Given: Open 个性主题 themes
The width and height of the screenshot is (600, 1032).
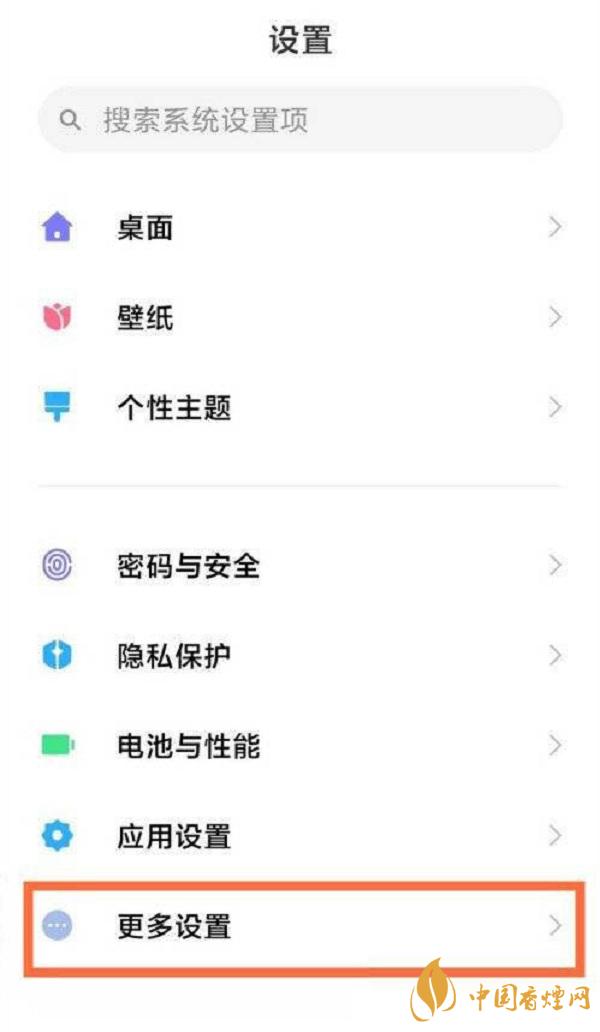Looking at the screenshot, I should click(x=300, y=408).
